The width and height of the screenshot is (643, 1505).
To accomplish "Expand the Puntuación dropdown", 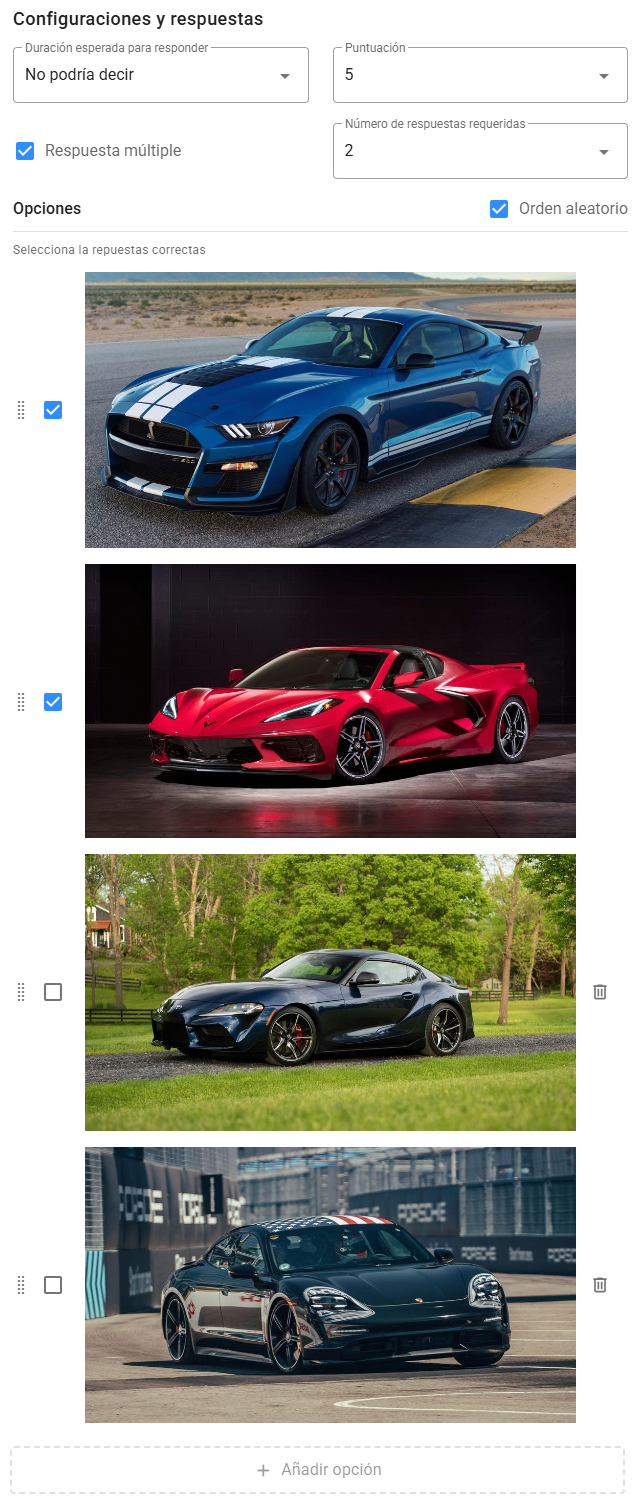I will 480,75.
